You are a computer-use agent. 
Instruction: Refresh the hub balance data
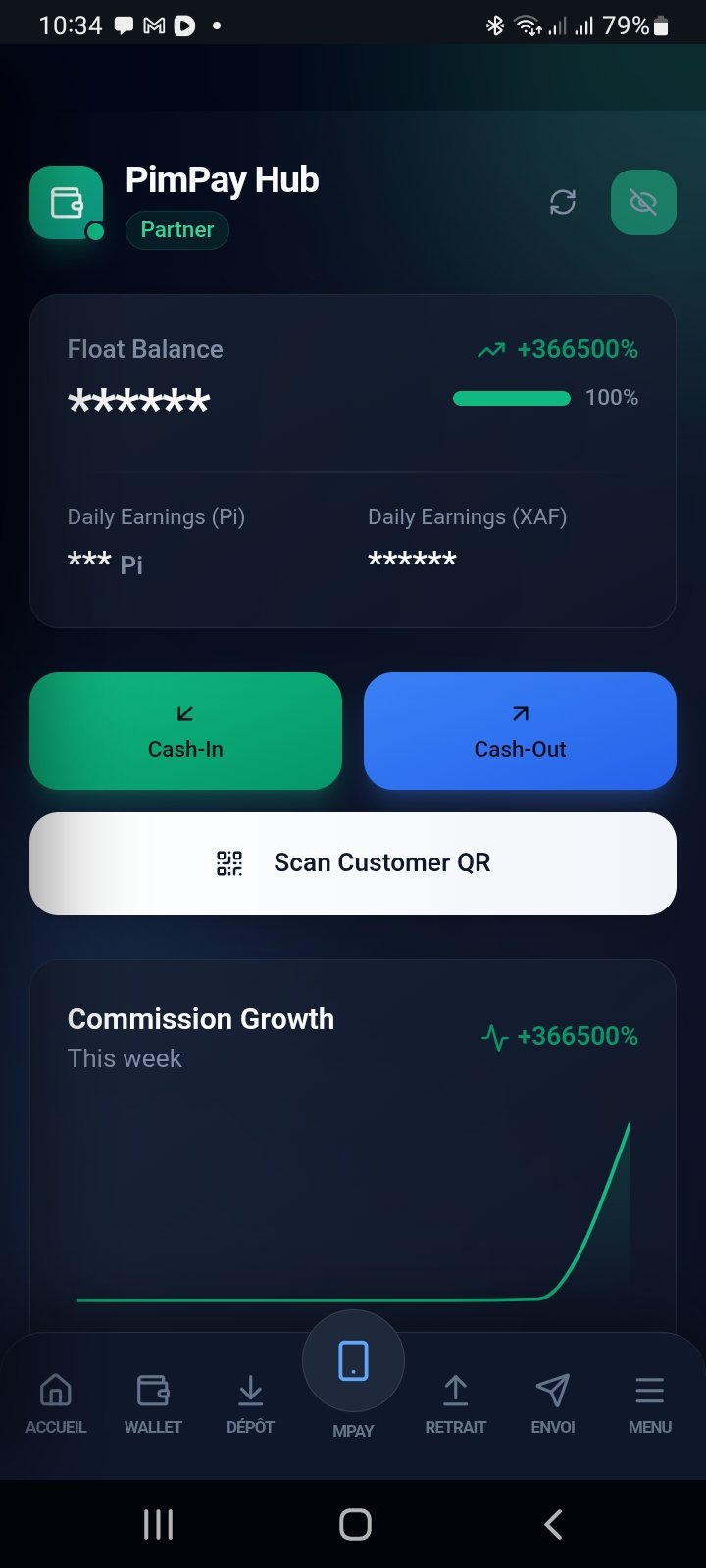click(563, 202)
